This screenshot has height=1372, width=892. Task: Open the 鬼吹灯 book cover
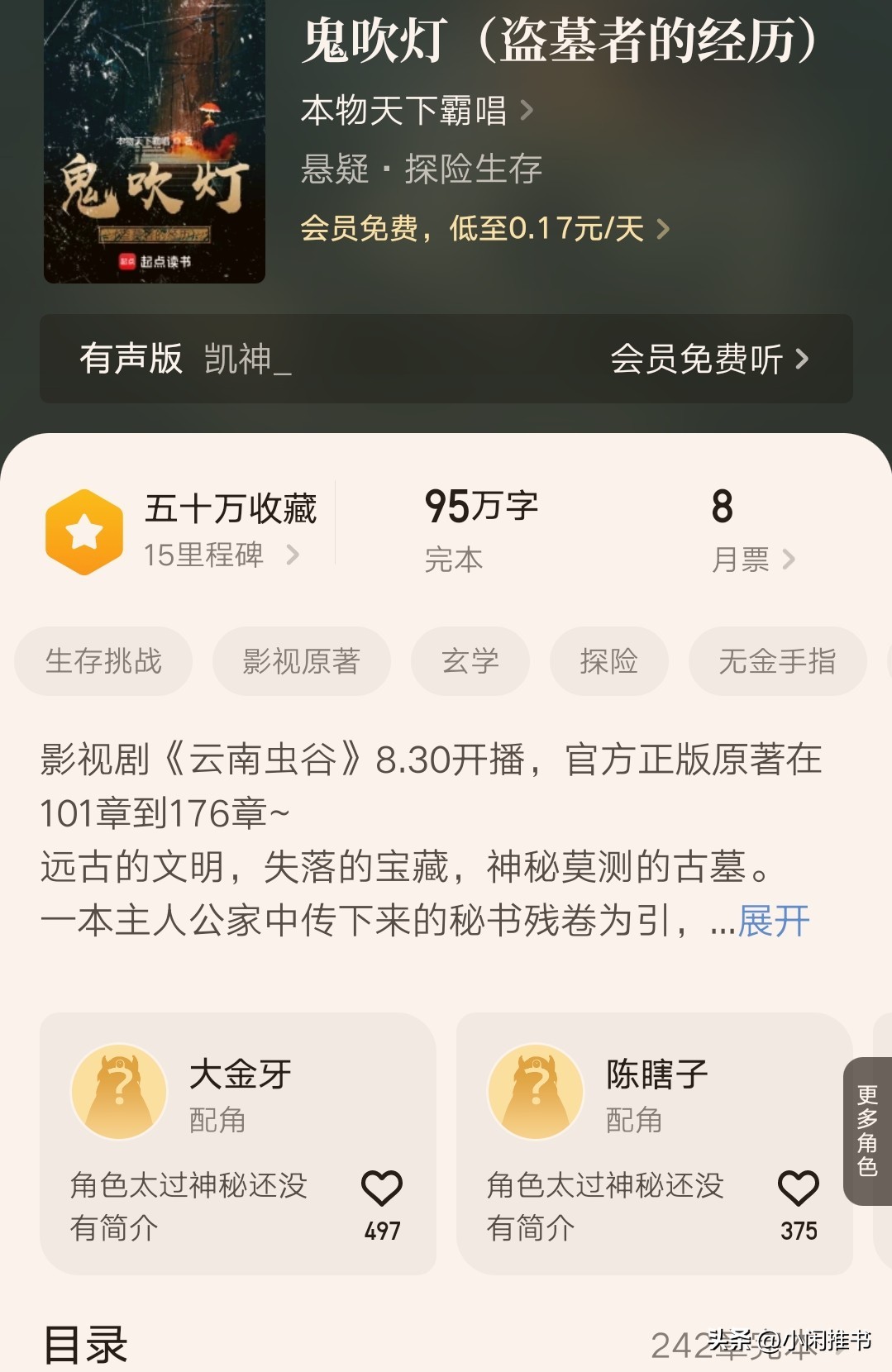[155, 141]
